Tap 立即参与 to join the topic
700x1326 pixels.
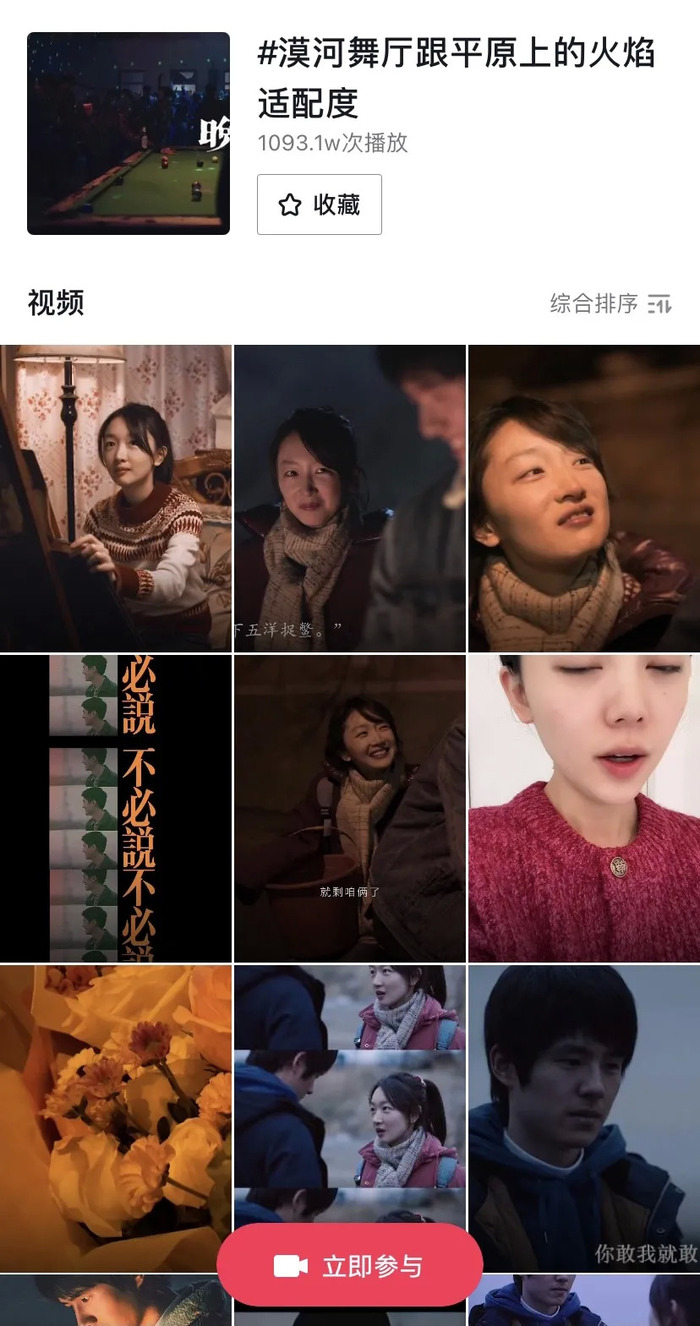pos(349,1266)
